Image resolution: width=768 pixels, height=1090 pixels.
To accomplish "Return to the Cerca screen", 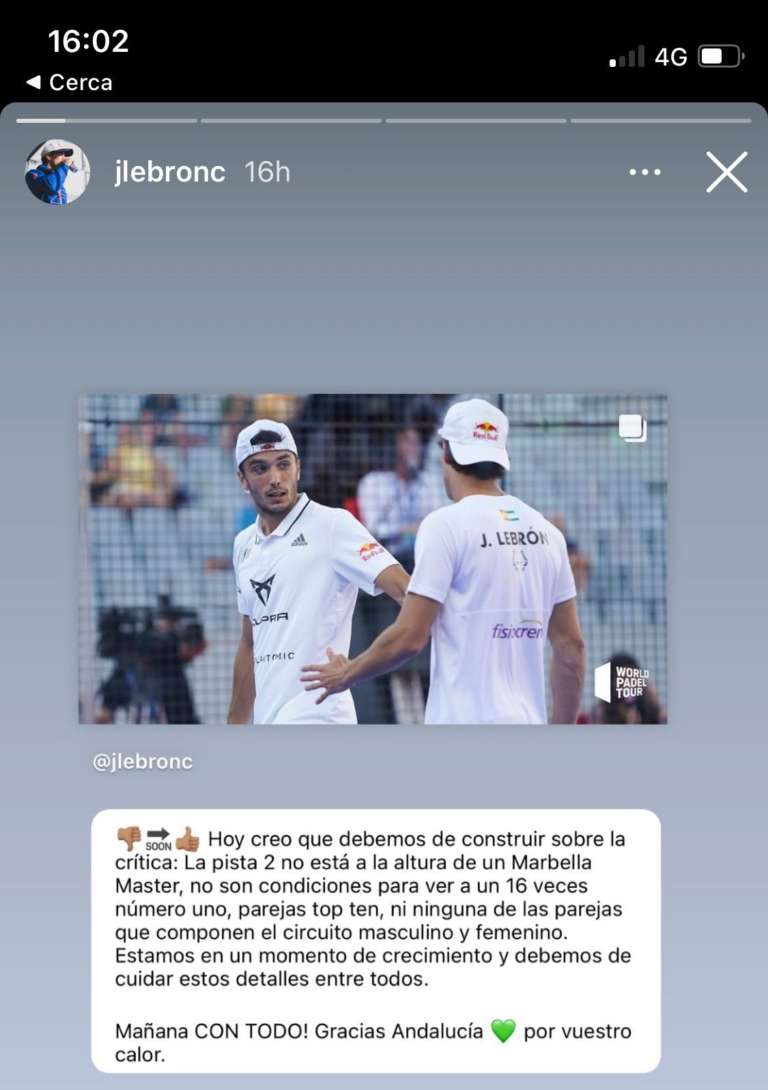I will [69, 83].
